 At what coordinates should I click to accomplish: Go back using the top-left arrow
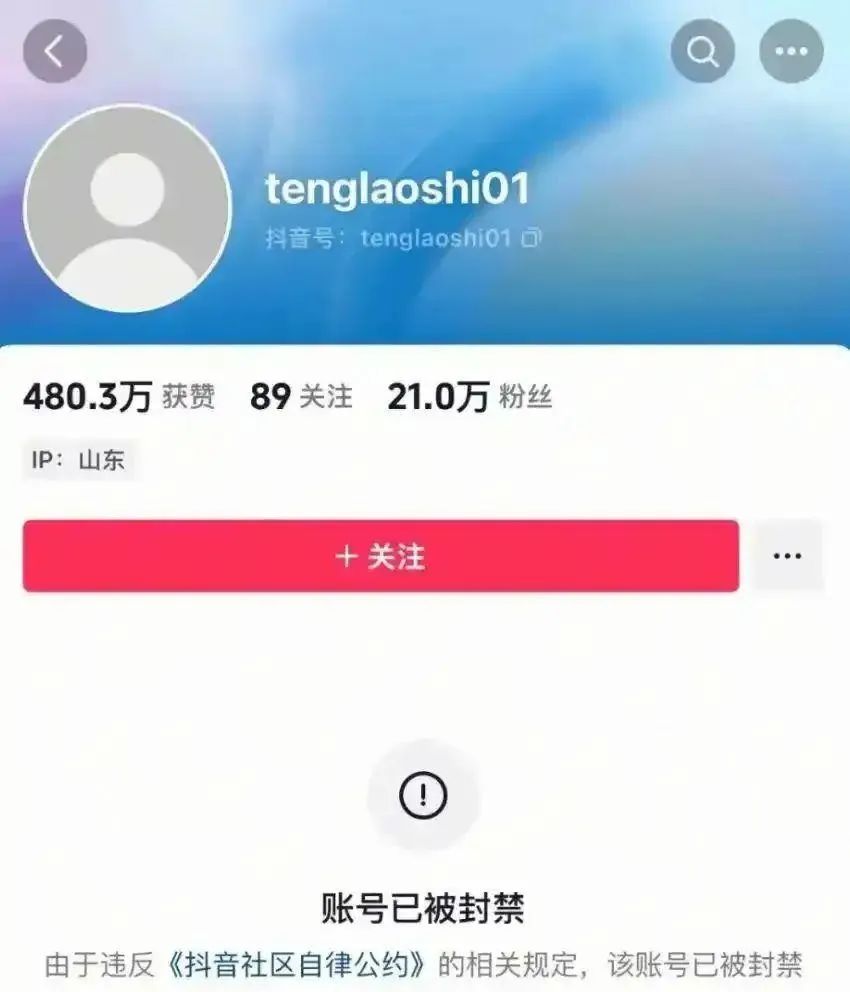click(55, 51)
